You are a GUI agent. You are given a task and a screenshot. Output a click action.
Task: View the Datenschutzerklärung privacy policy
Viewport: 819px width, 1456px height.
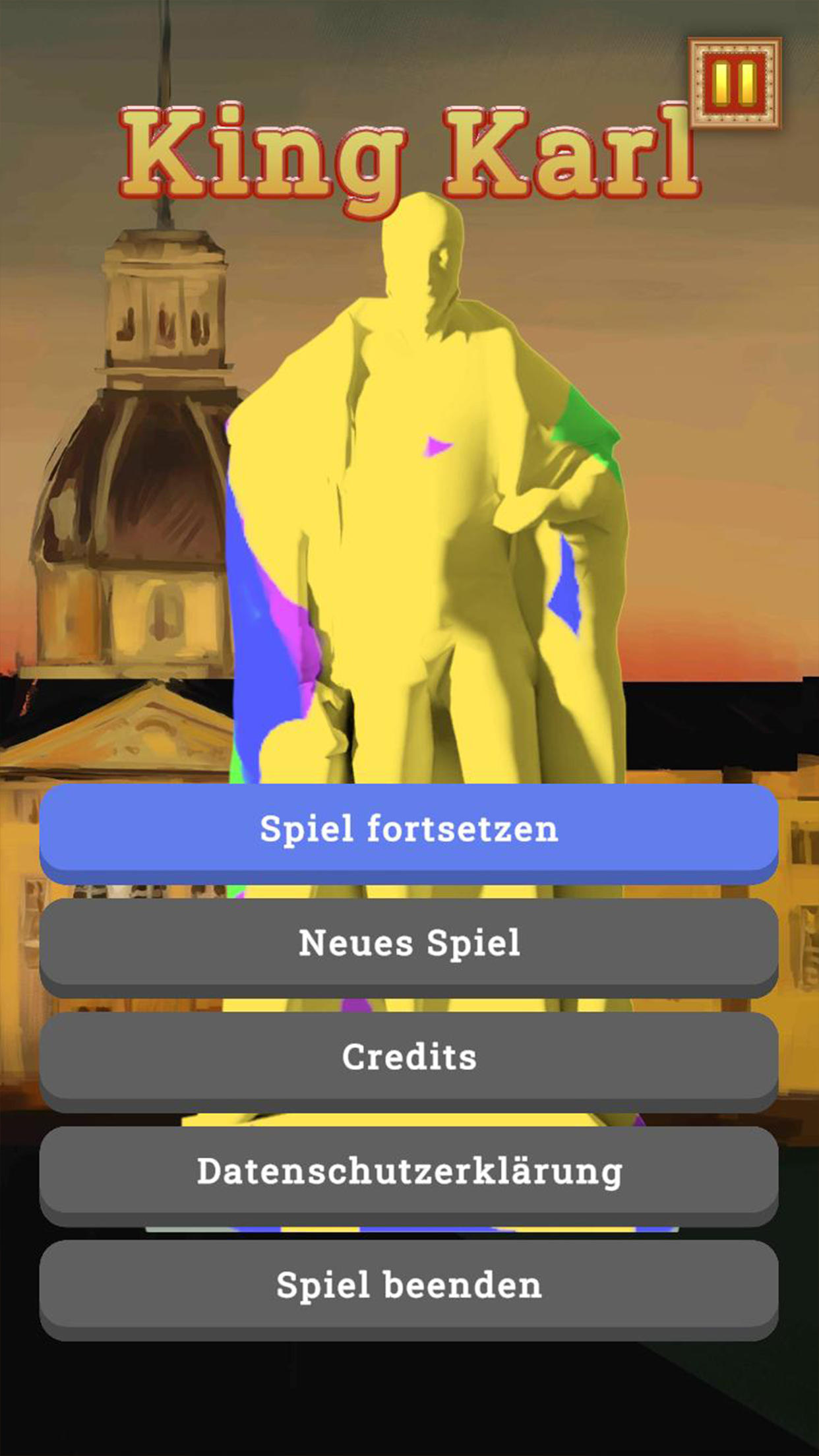409,1172
